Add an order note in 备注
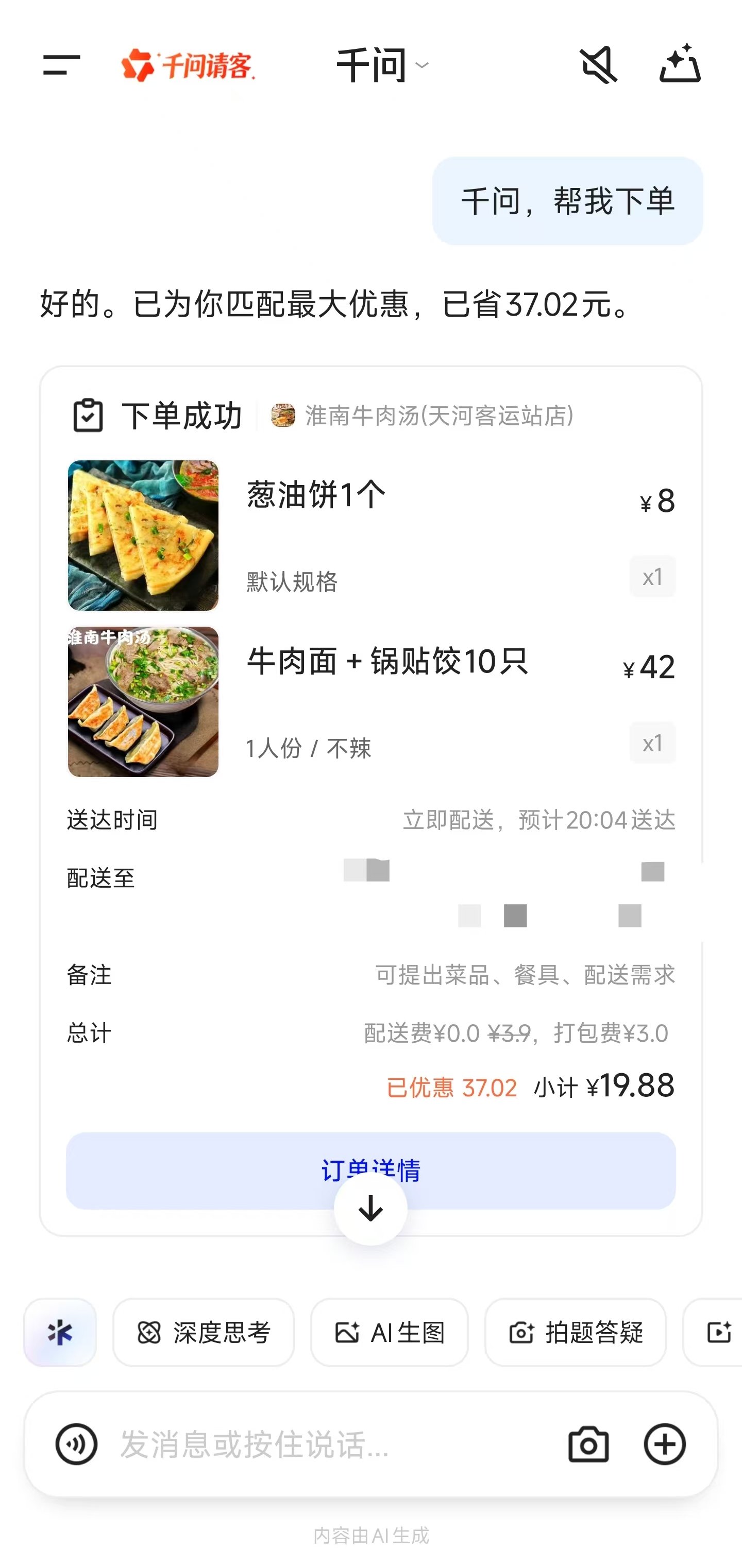 tap(524, 975)
